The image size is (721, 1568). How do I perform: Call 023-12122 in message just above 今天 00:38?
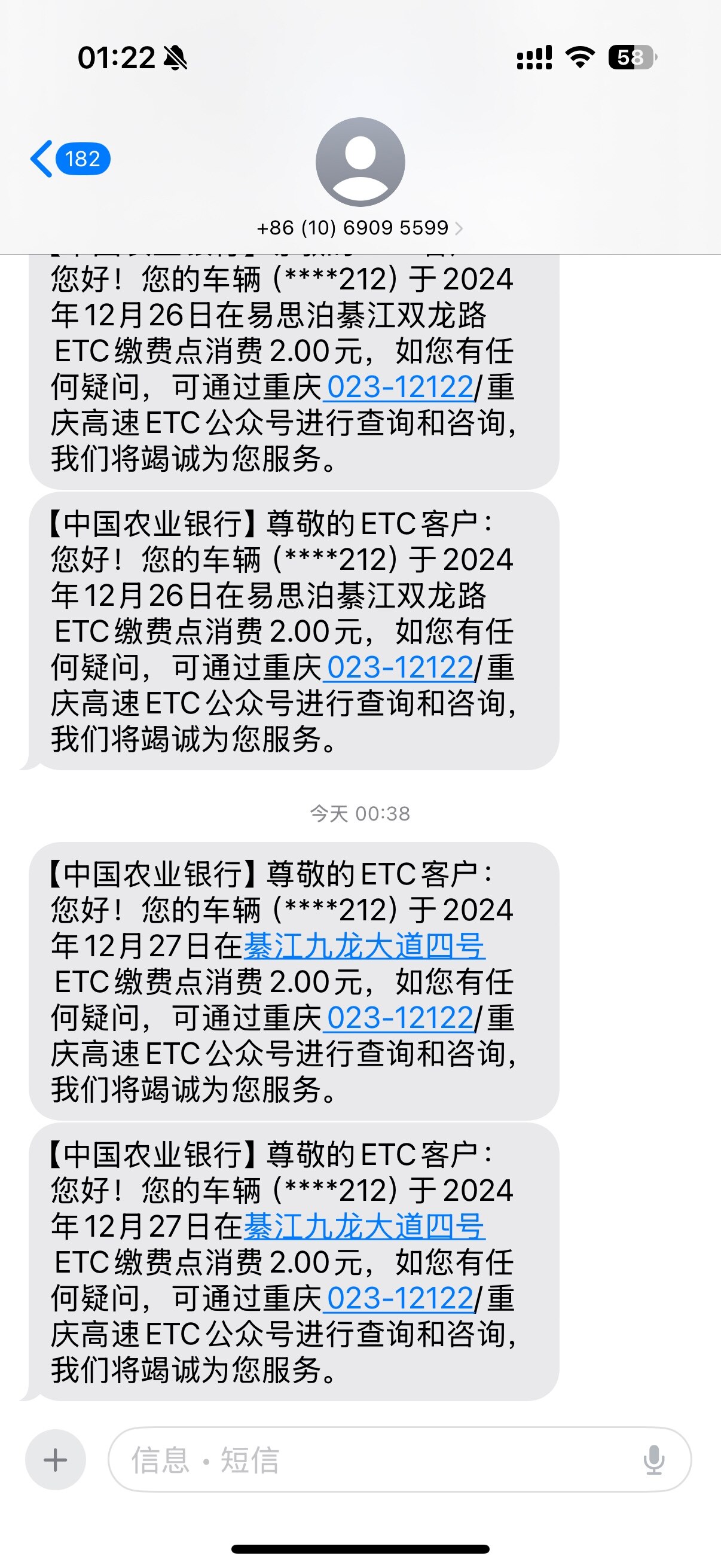pos(399,667)
